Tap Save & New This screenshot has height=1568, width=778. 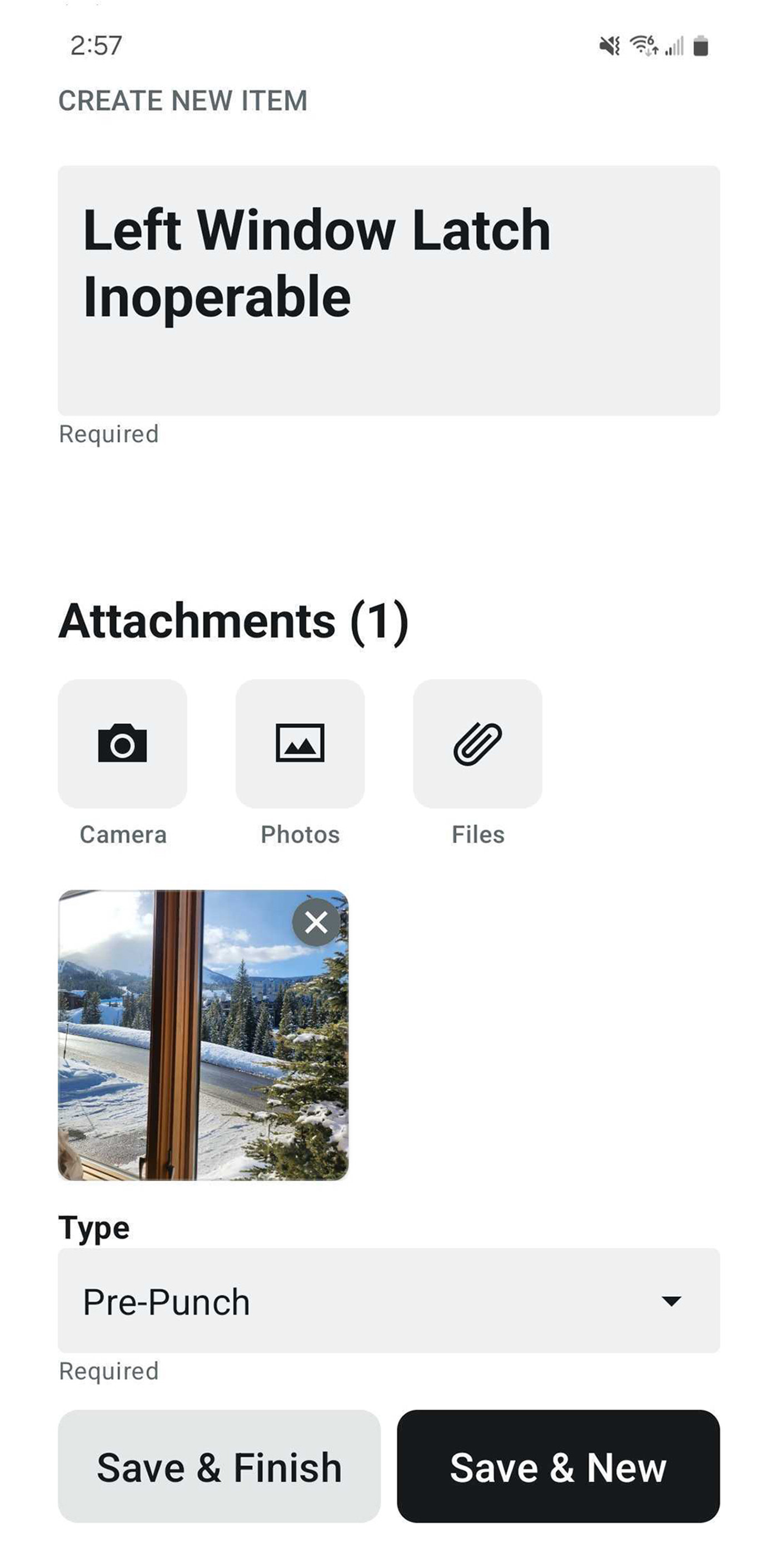(557, 1466)
